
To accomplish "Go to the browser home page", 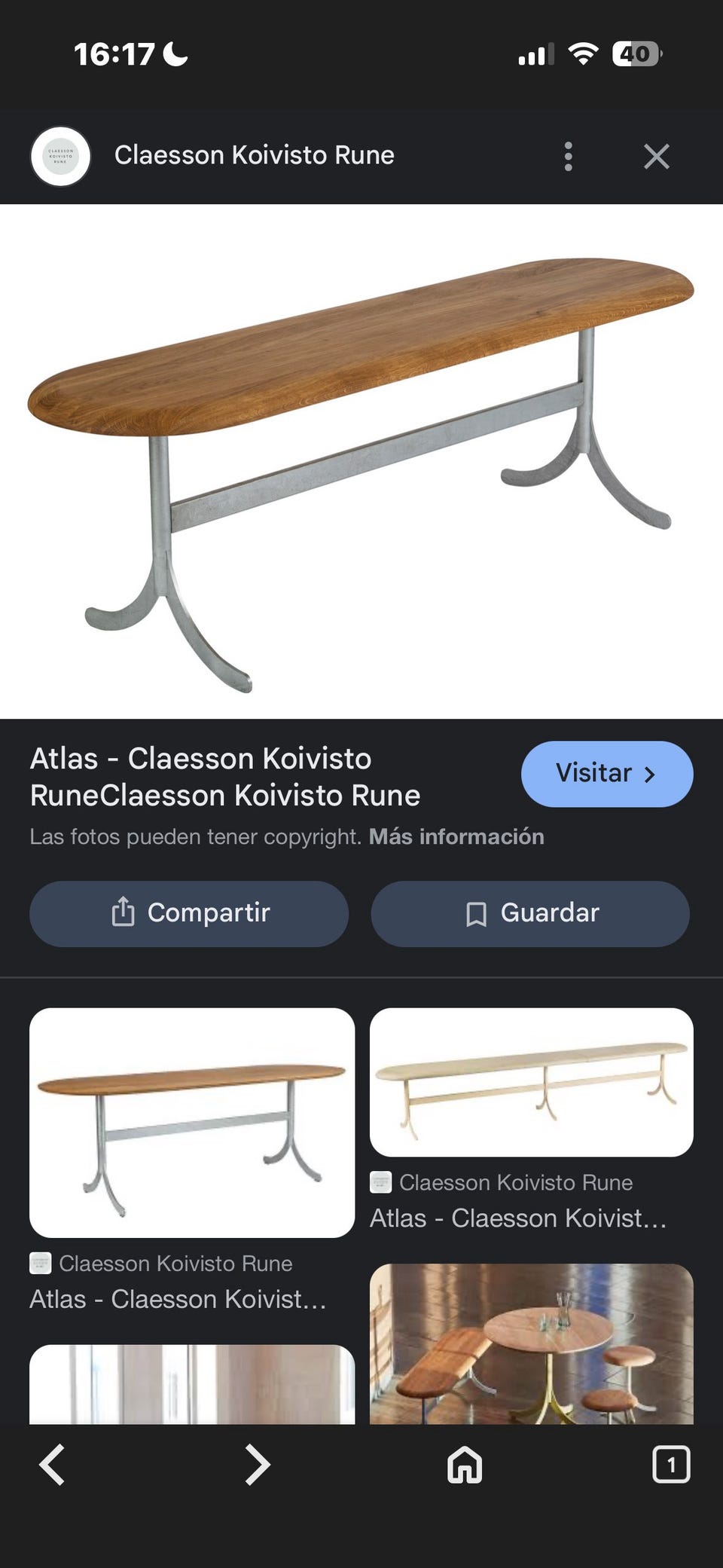I will [465, 1465].
